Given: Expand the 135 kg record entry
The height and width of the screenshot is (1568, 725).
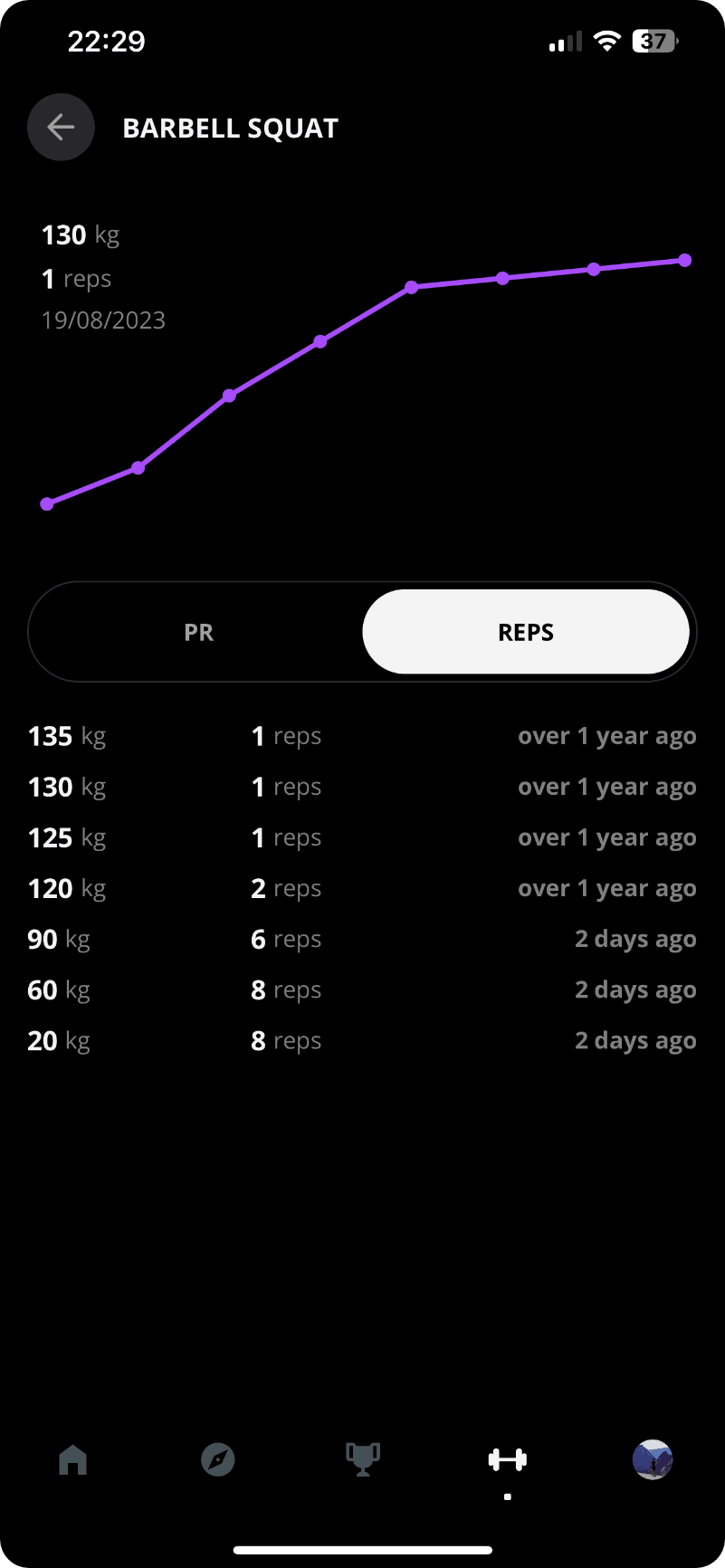Looking at the screenshot, I should tap(362, 736).
